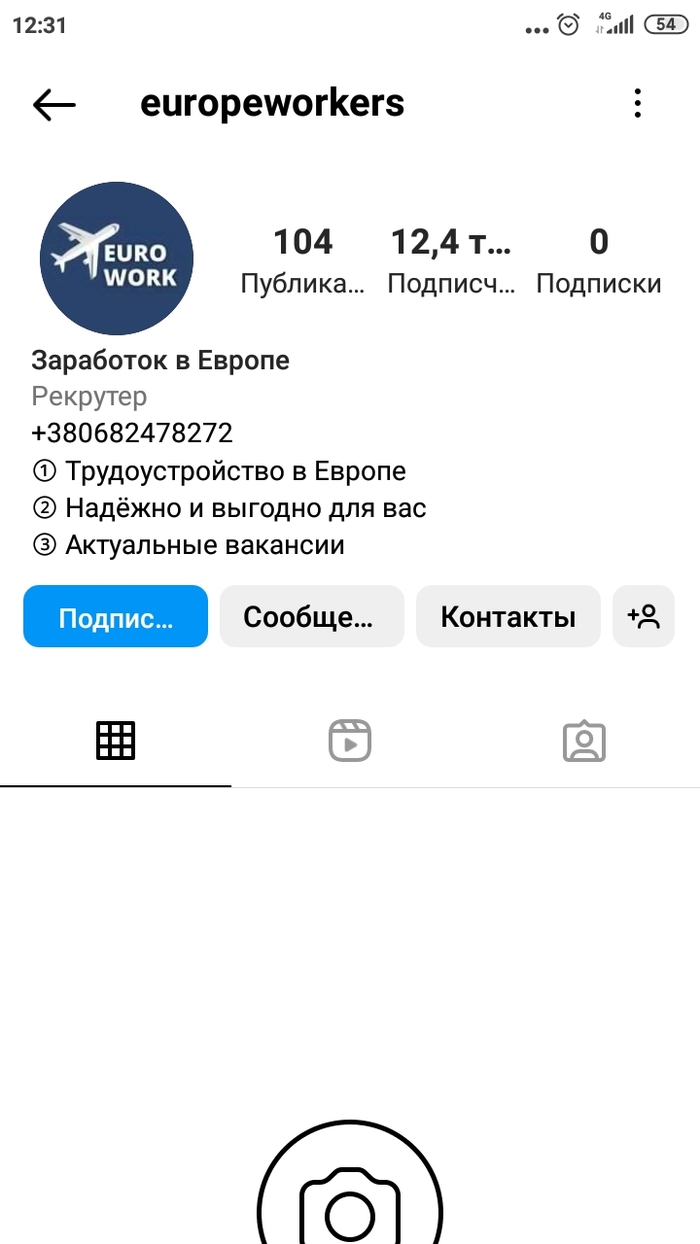View the list of 0 Подписки

tap(598, 260)
